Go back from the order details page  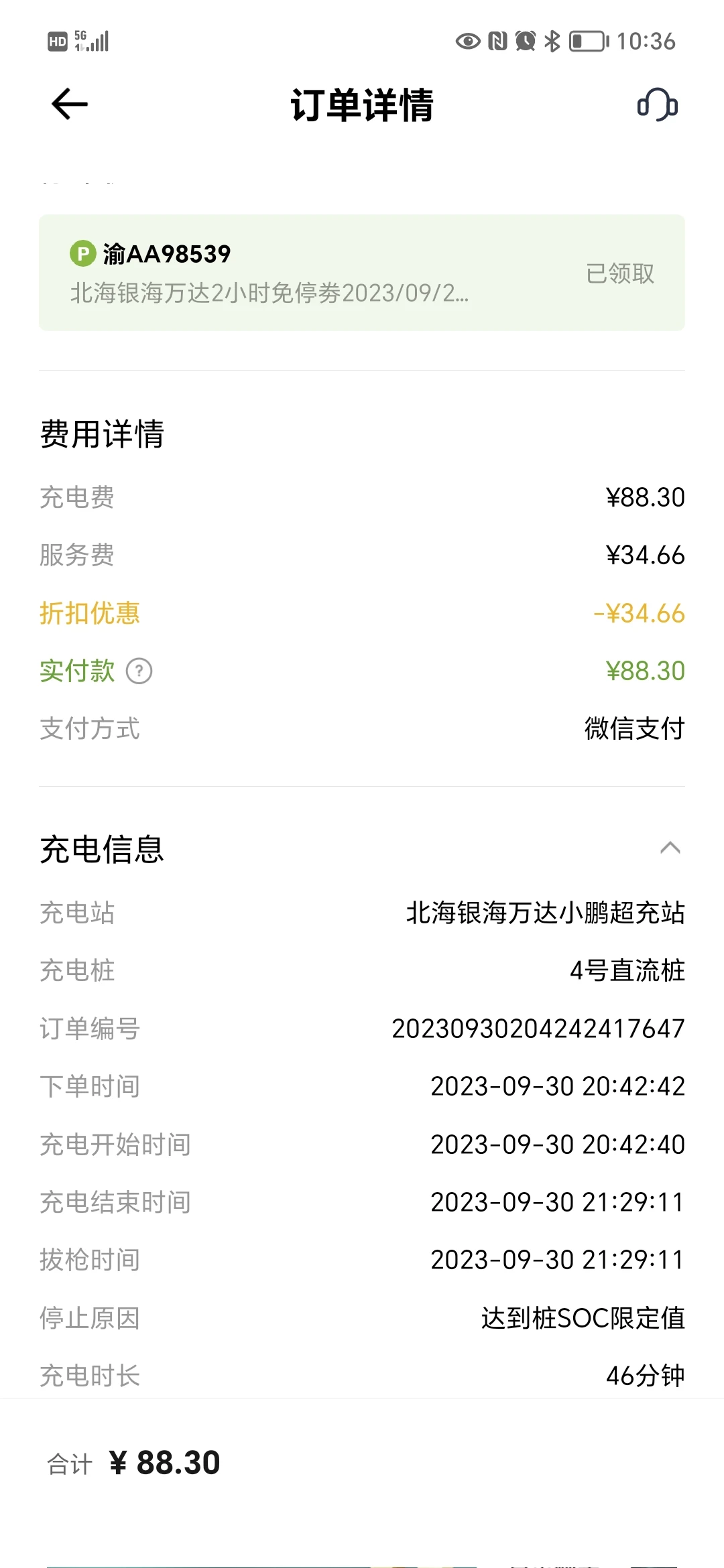point(70,105)
